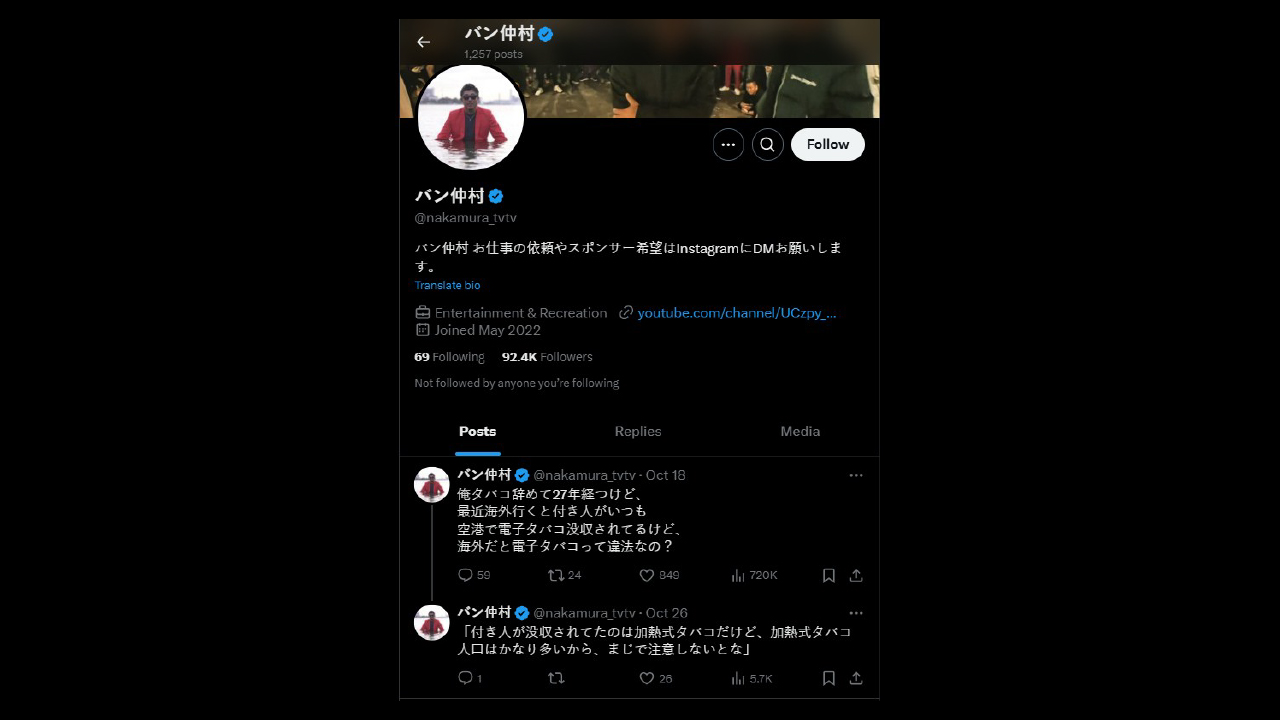Image resolution: width=1280 pixels, height=720 pixels.
Task: View the 69 Following list
Action: tap(449, 357)
